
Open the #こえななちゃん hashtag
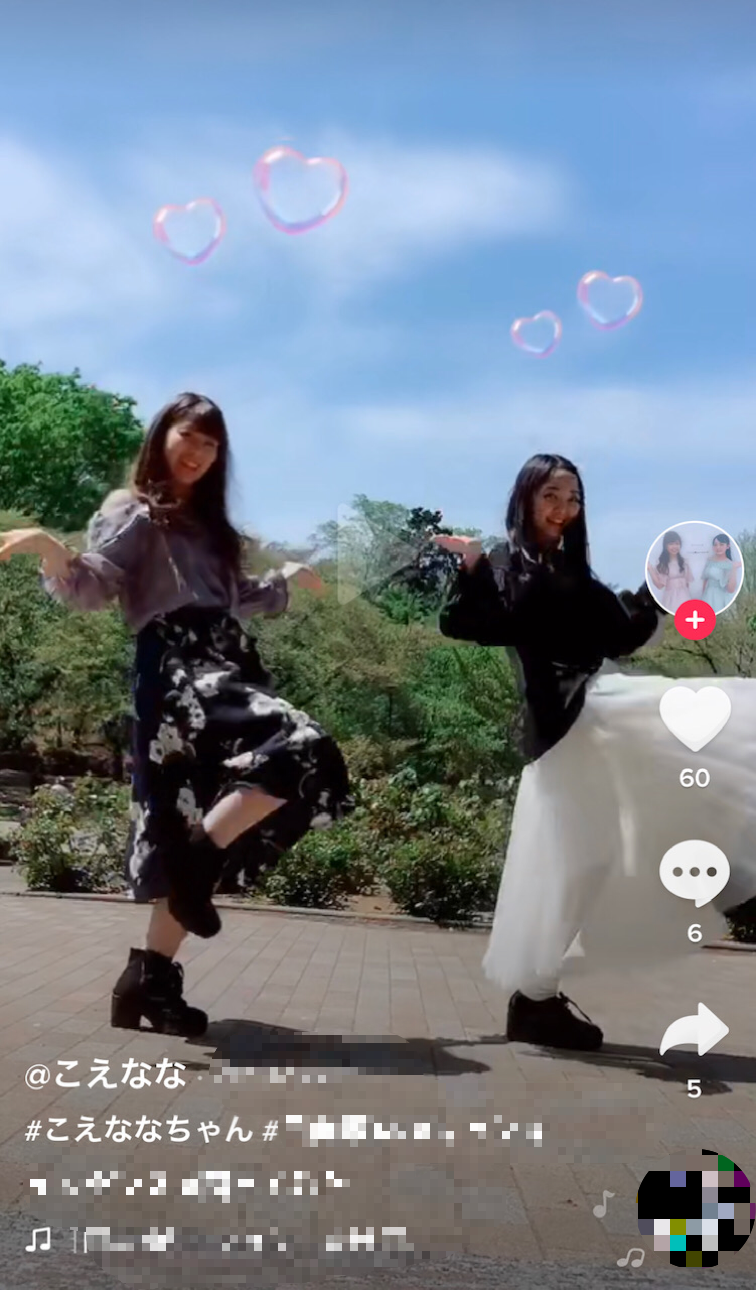(139, 1130)
